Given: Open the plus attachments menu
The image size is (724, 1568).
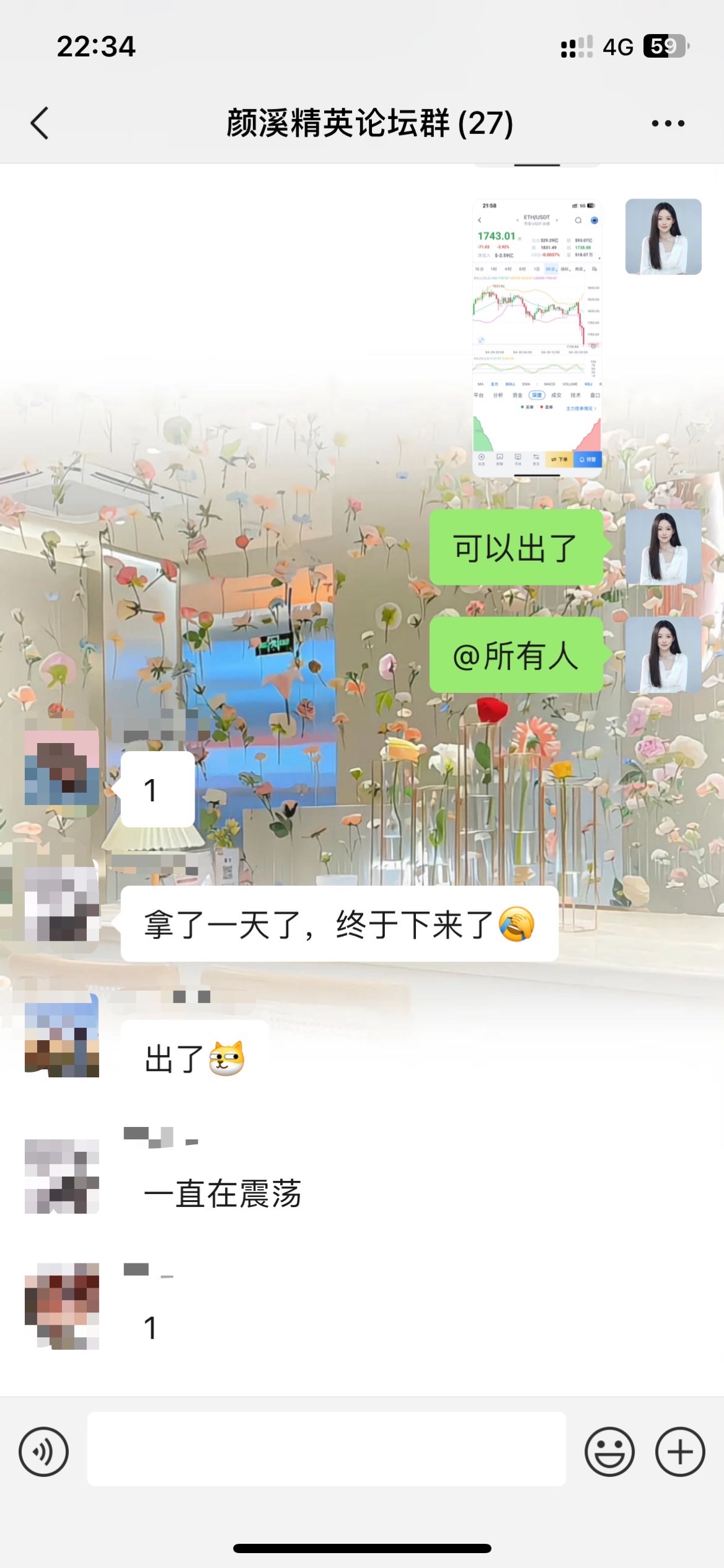Looking at the screenshot, I should (680, 1451).
